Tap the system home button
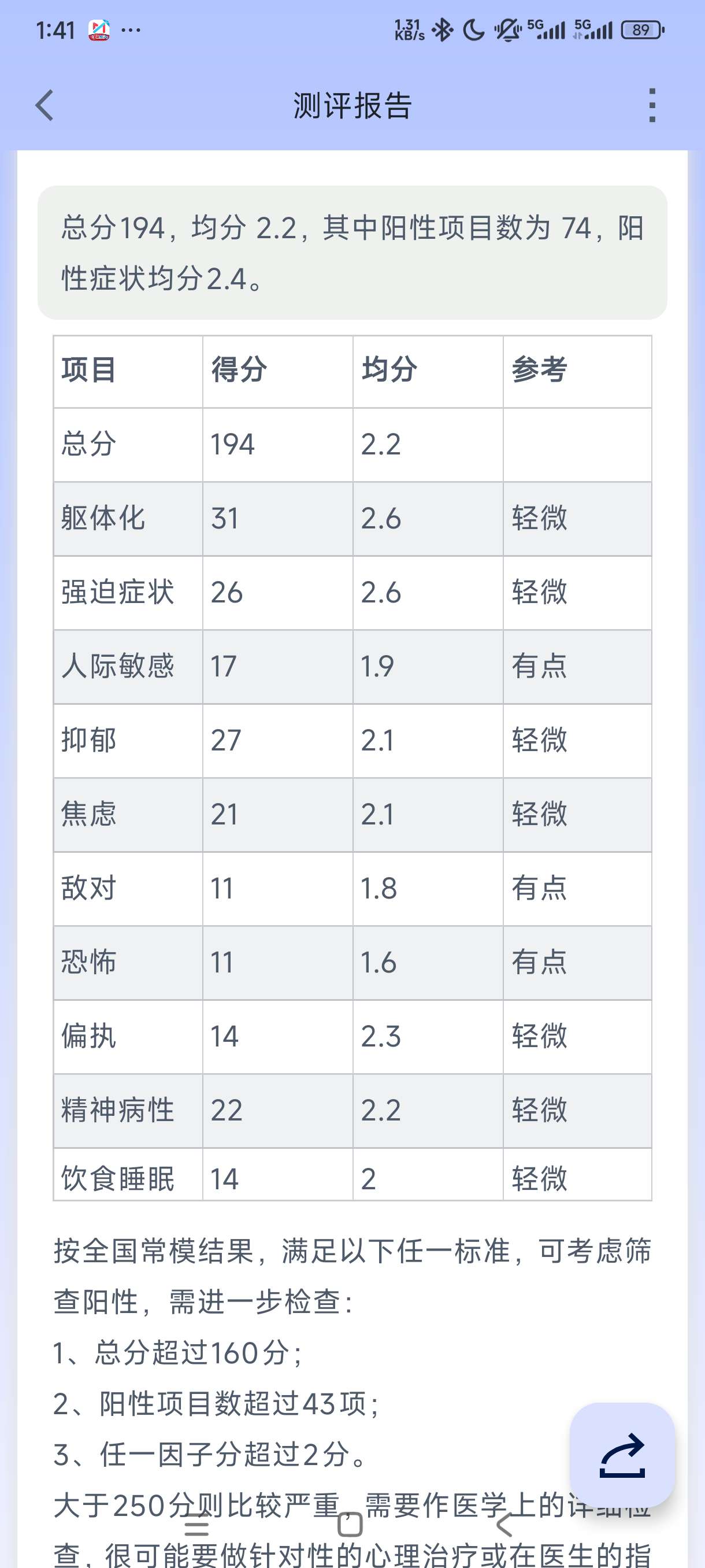The width and height of the screenshot is (705, 1568). click(x=350, y=1524)
